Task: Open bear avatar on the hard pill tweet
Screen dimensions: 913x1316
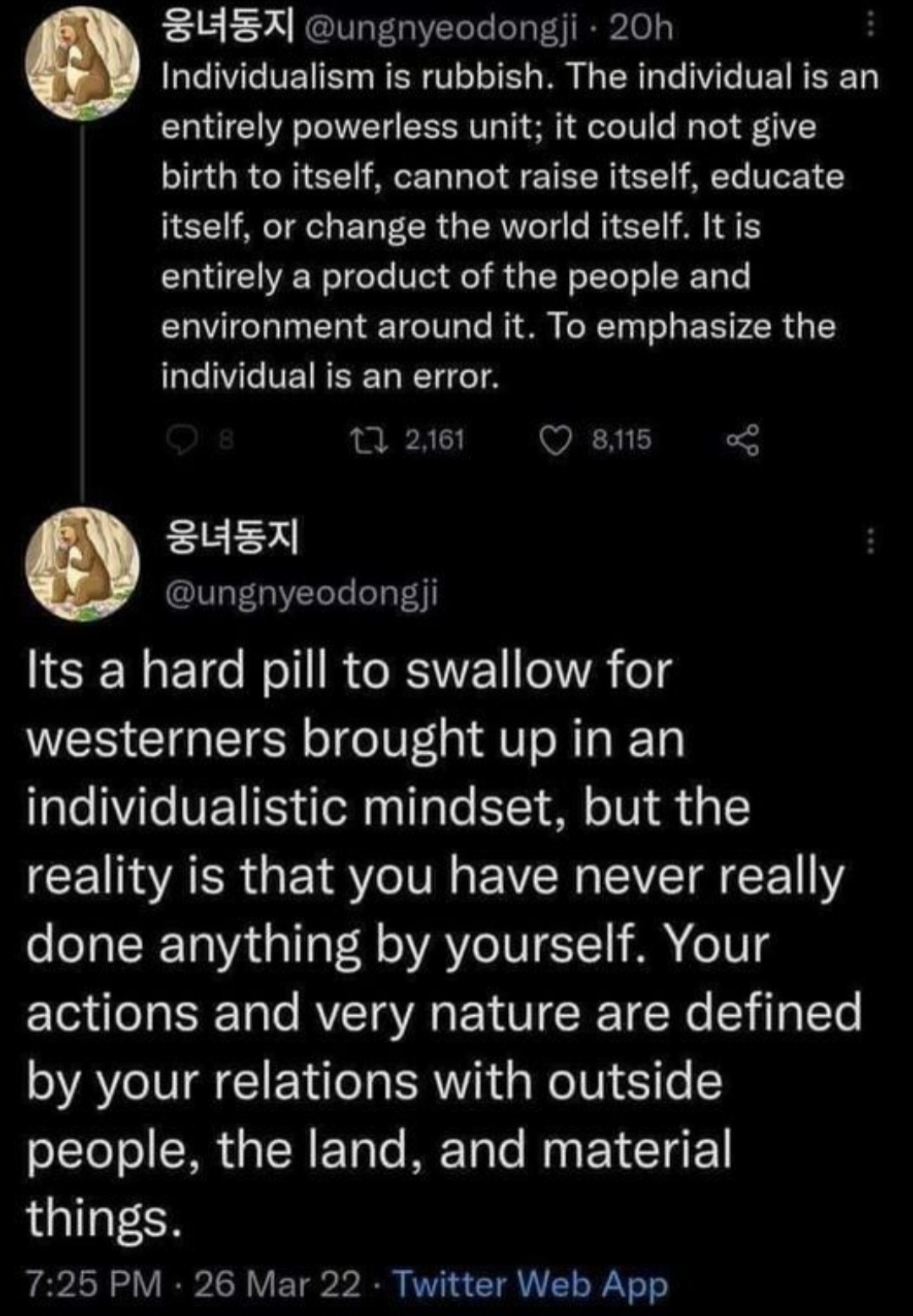Action: 81,565
